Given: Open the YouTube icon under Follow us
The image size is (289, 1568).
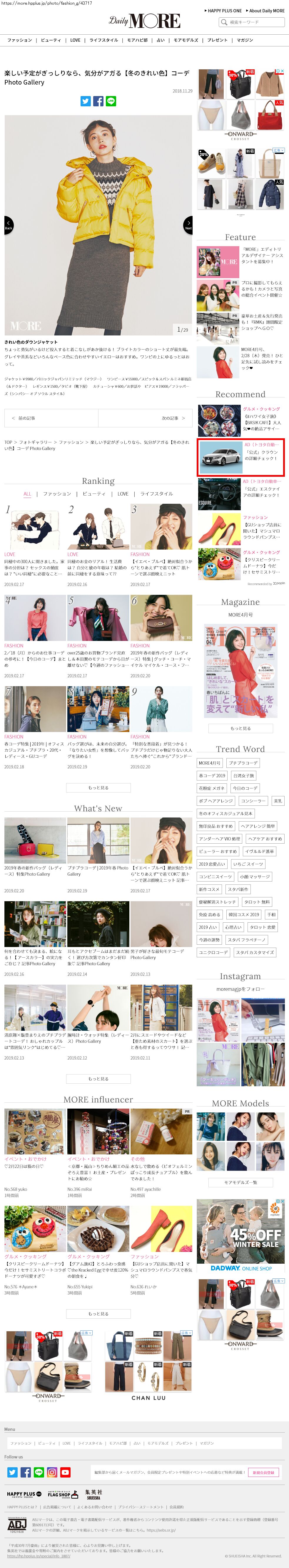Looking at the screenshot, I should [x=65, y=1473].
